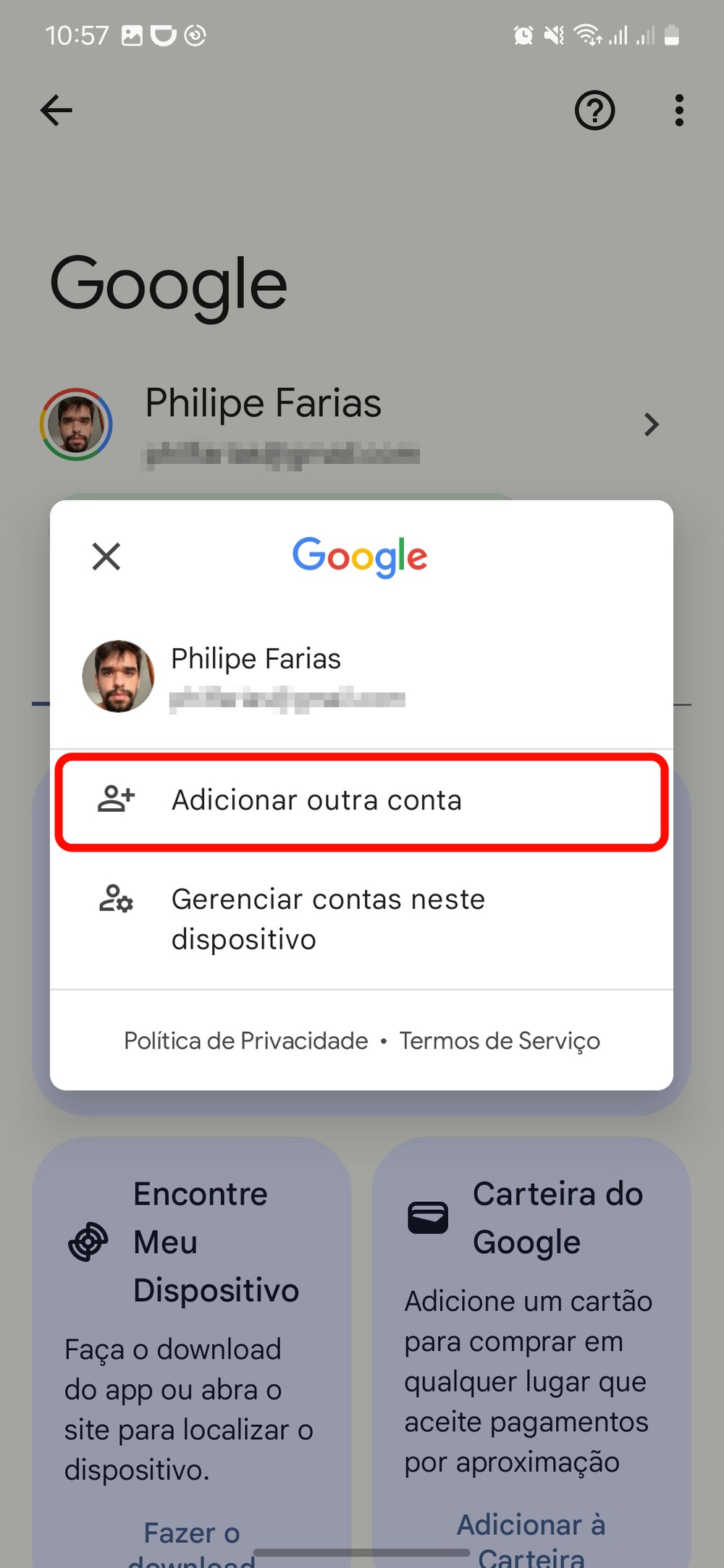Open Termos de Serviço link
Image resolution: width=724 pixels, height=1568 pixels.
pos(500,1041)
